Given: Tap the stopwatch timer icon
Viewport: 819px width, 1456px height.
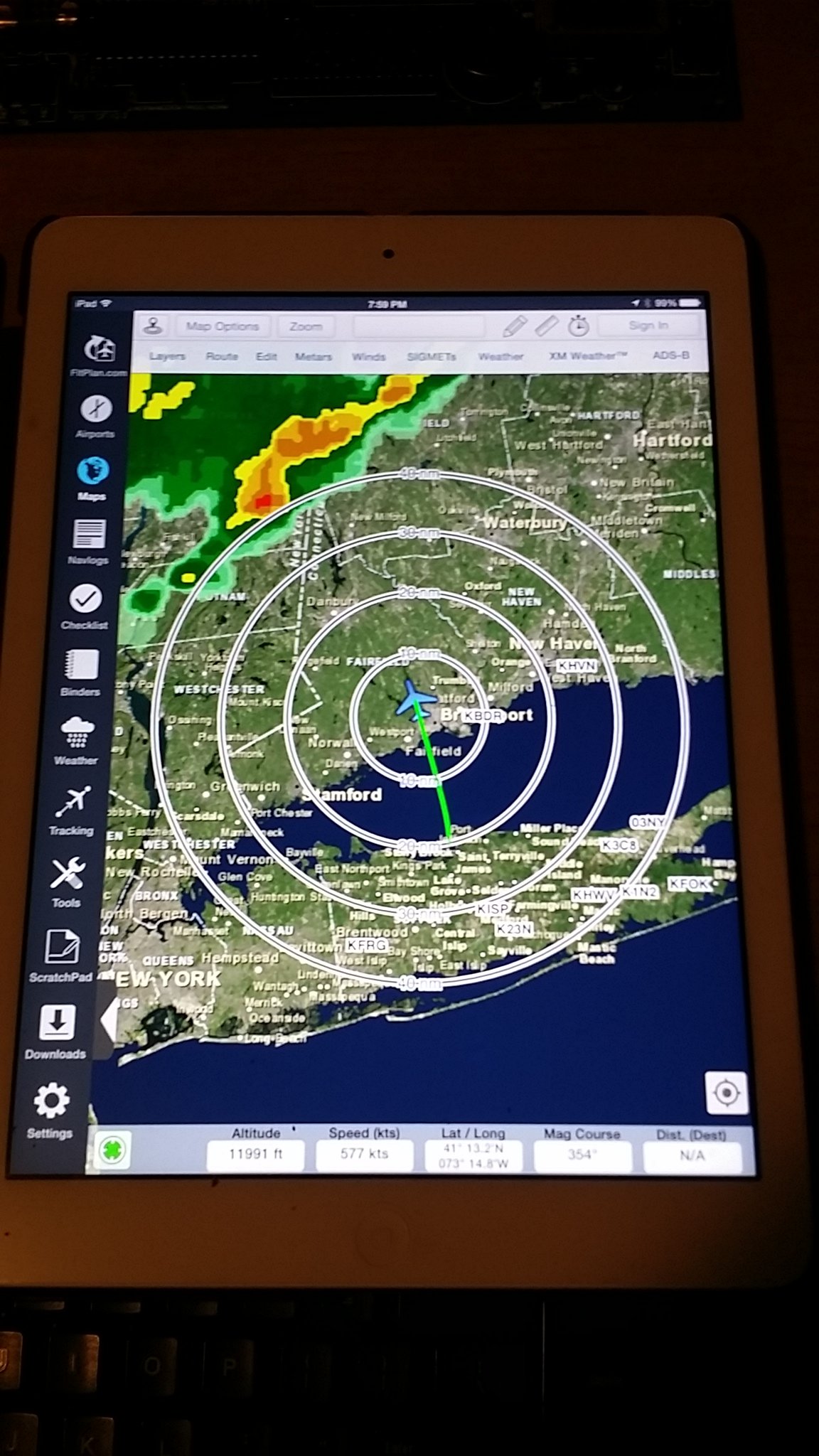Looking at the screenshot, I should 579,326.
